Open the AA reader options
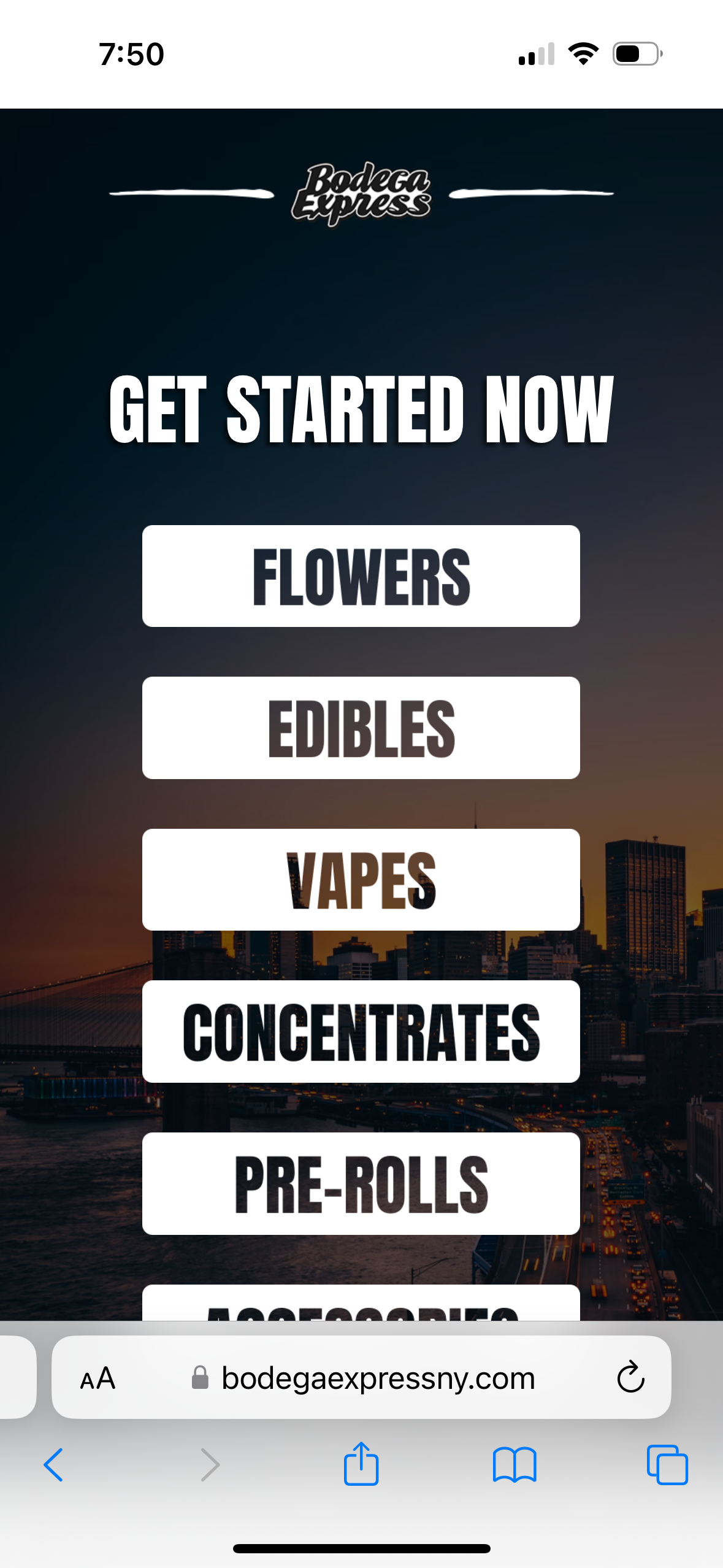The height and width of the screenshot is (1568, 723). tap(98, 1378)
